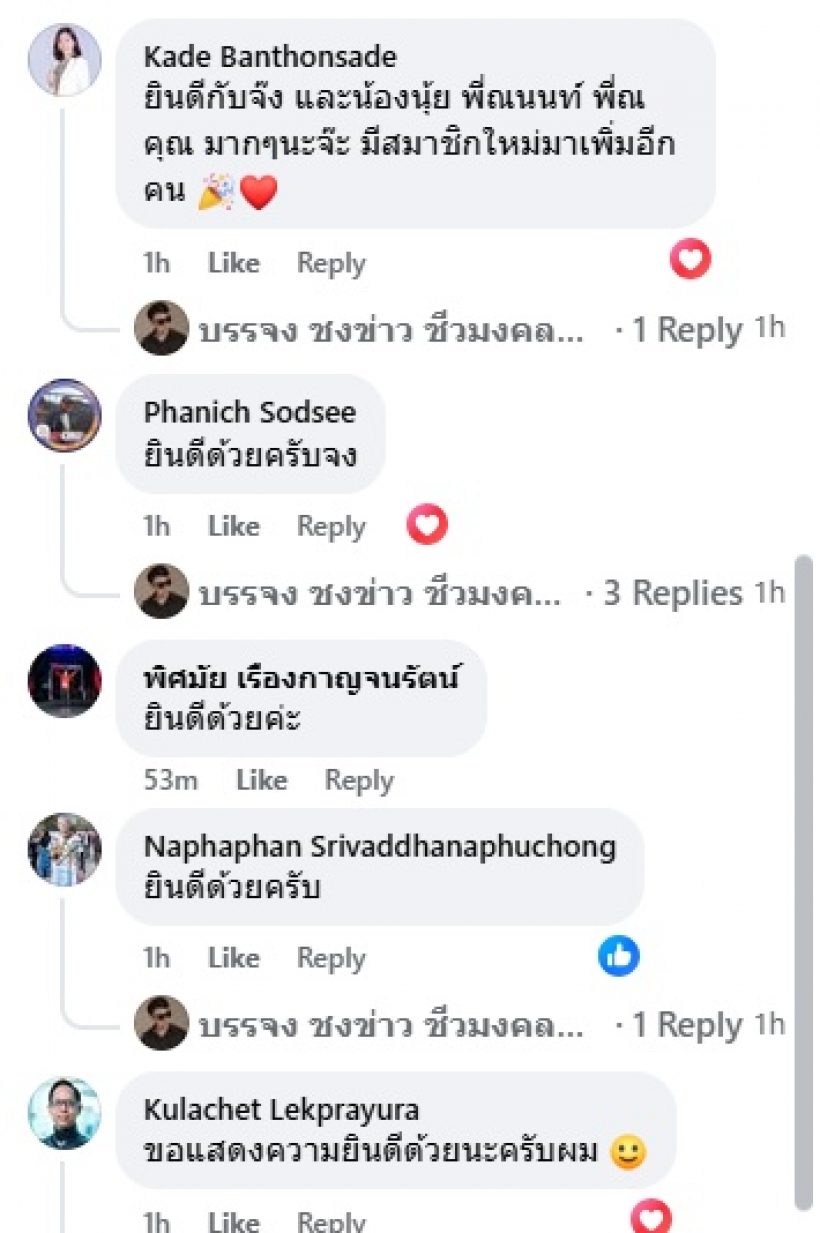This screenshot has width=820, height=1233.
Task: View love reaction on Kade Banthonsade's comment
Action: click(689, 260)
